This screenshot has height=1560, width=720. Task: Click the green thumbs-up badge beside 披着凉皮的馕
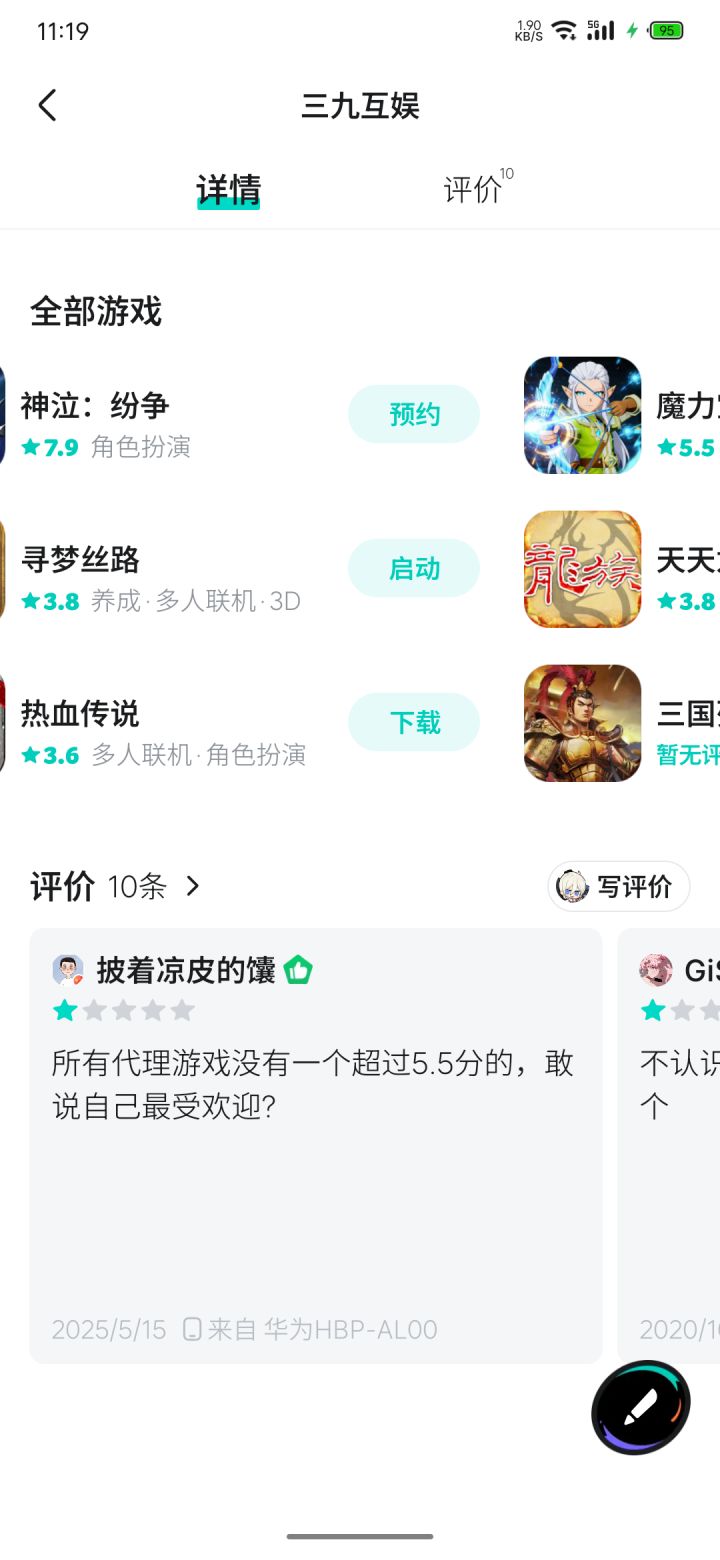297,969
